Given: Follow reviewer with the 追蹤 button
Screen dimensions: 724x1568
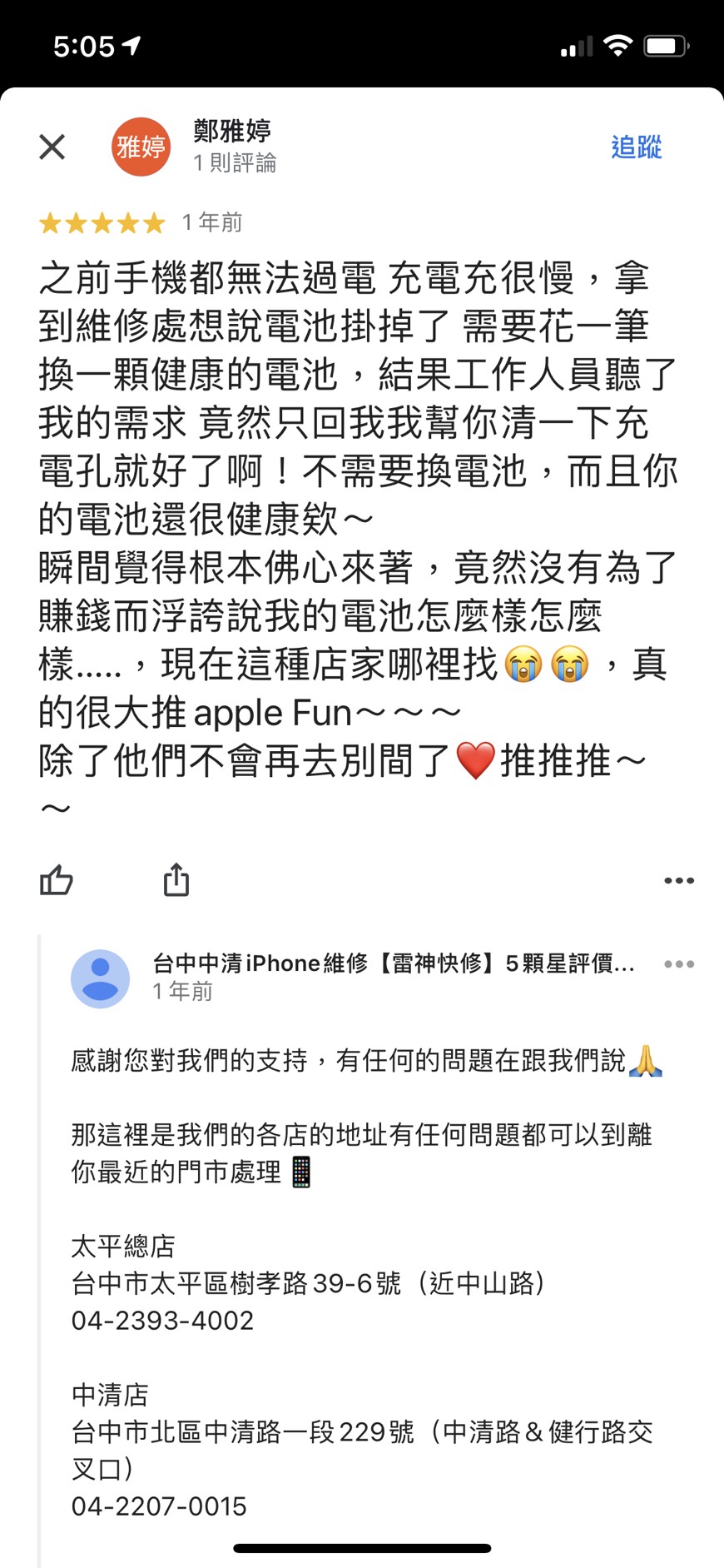Looking at the screenshot, I should click(637, 147).
